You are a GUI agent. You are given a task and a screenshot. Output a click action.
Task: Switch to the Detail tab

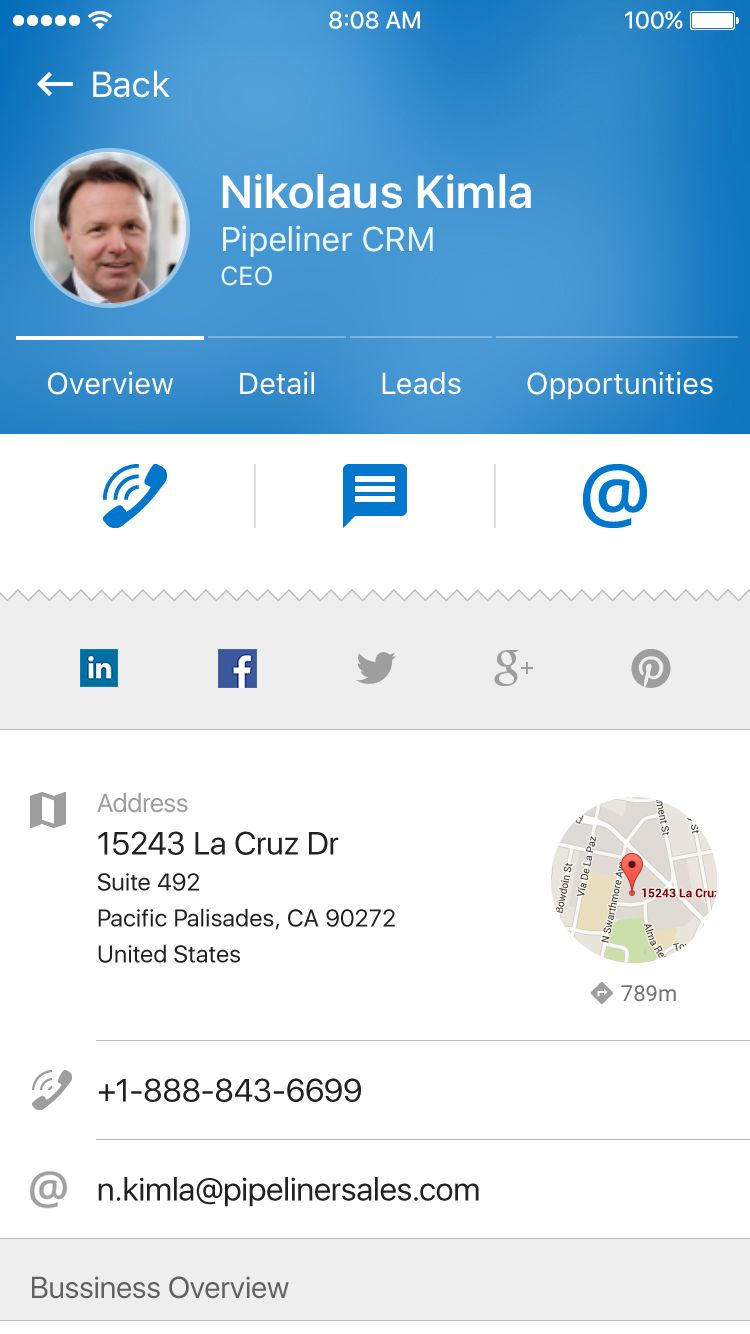277,384
